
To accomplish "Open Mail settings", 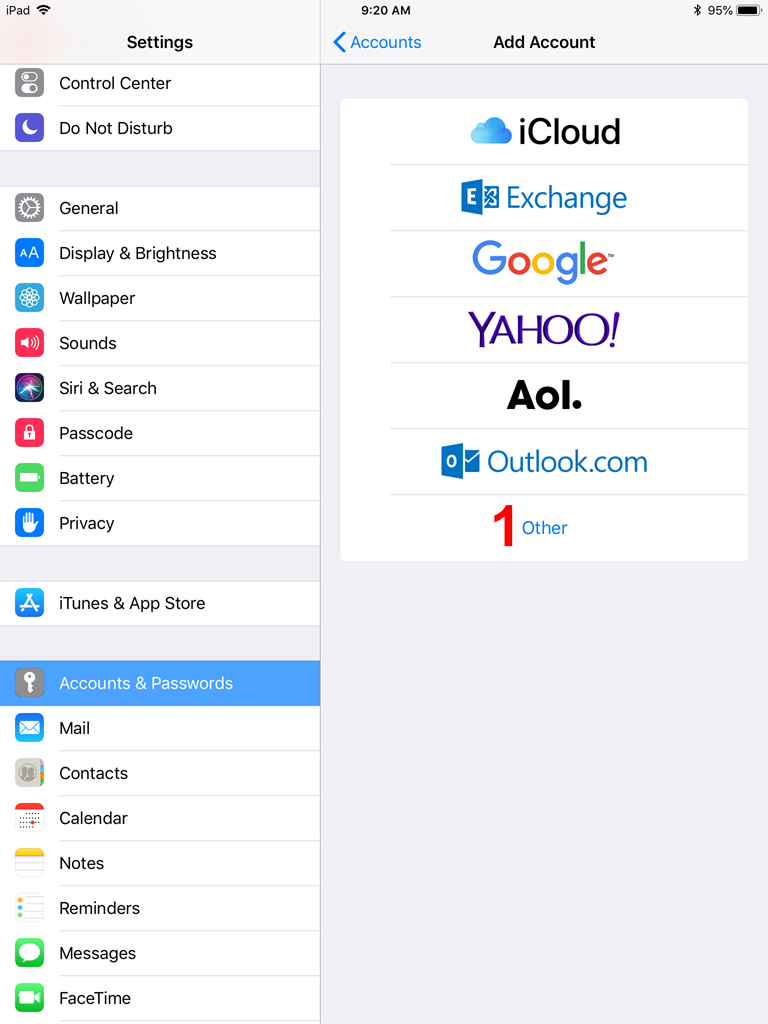I will (x=75, y=728).
